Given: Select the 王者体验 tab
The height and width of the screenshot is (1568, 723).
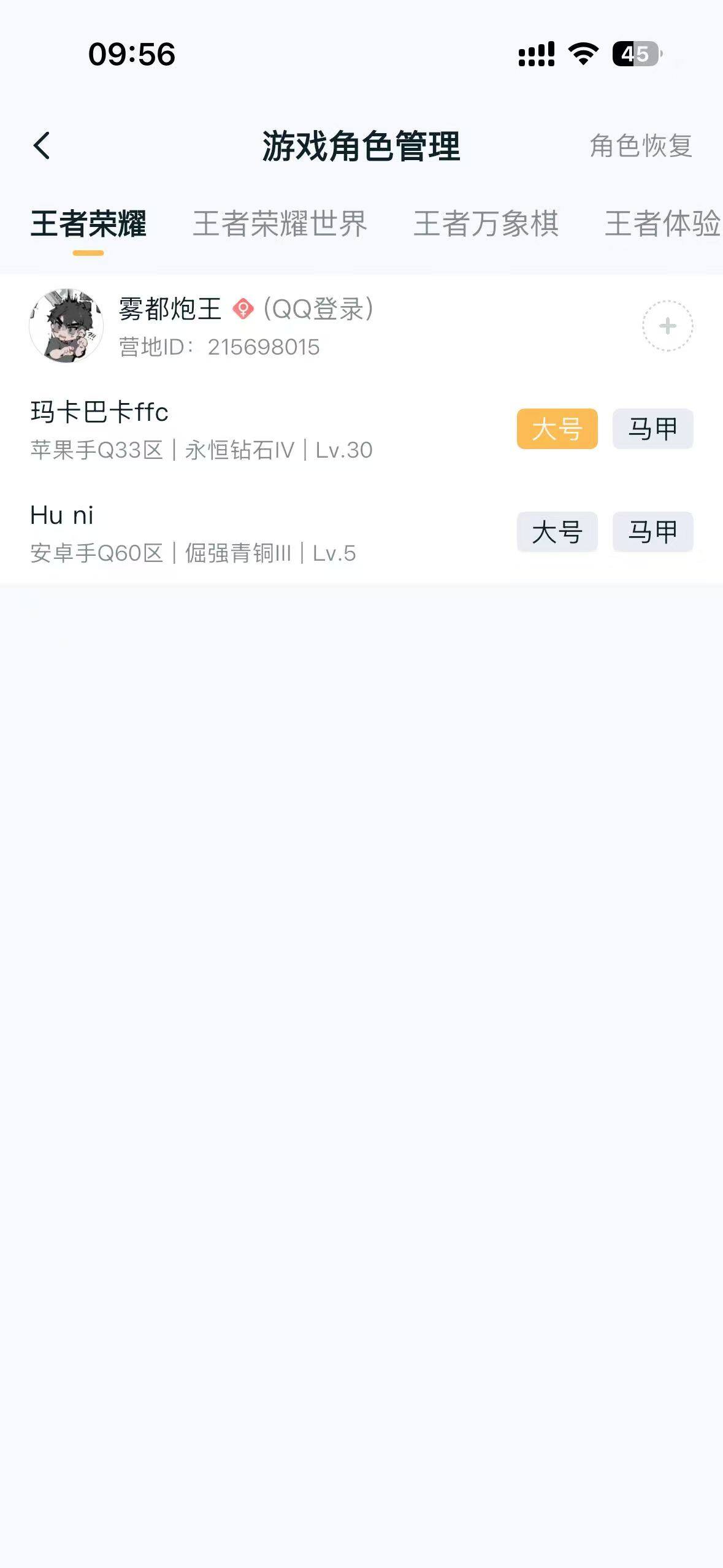Looking at the screenshot, I should pos(662,225).
